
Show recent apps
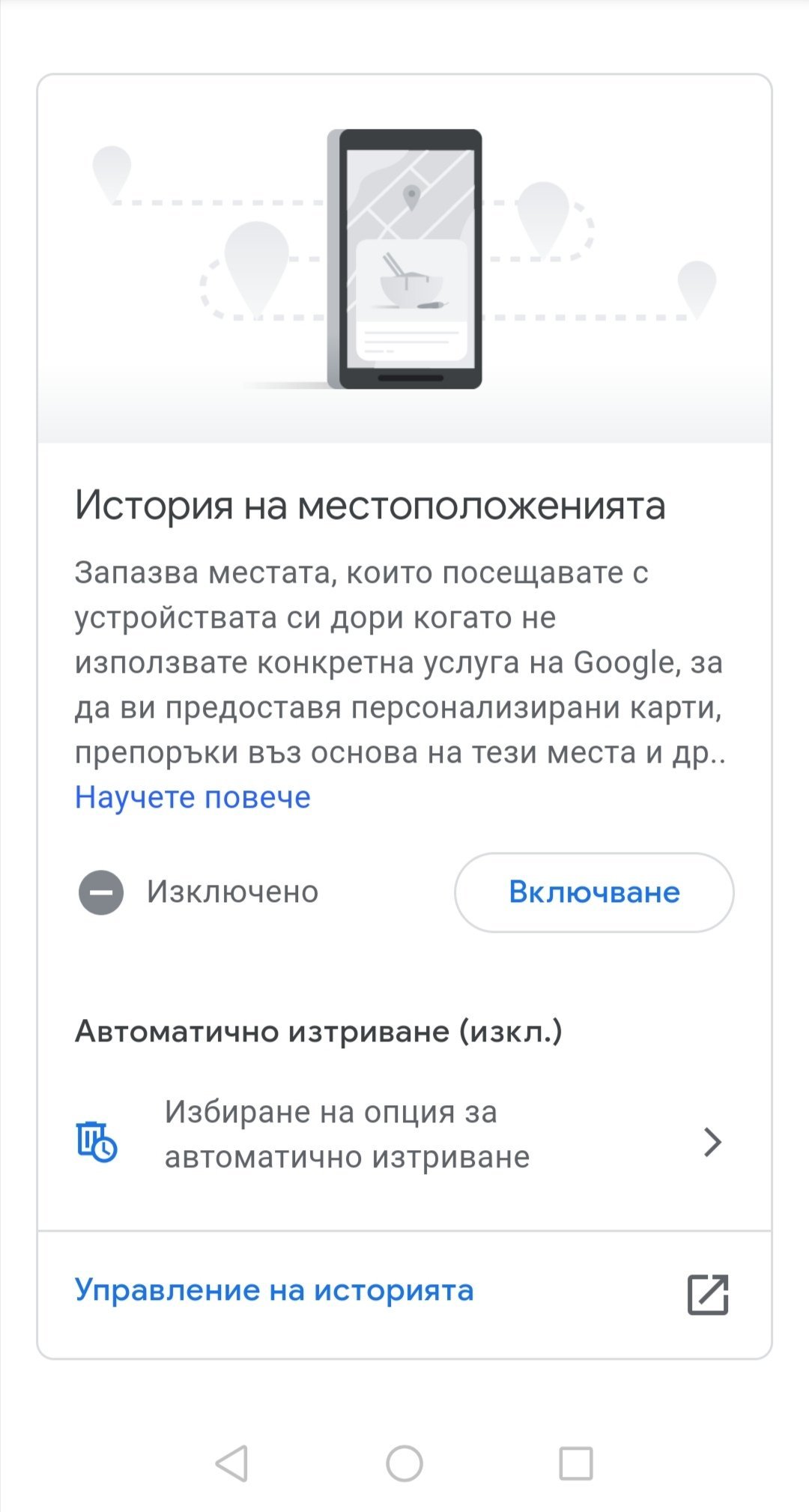[576, 1463]
